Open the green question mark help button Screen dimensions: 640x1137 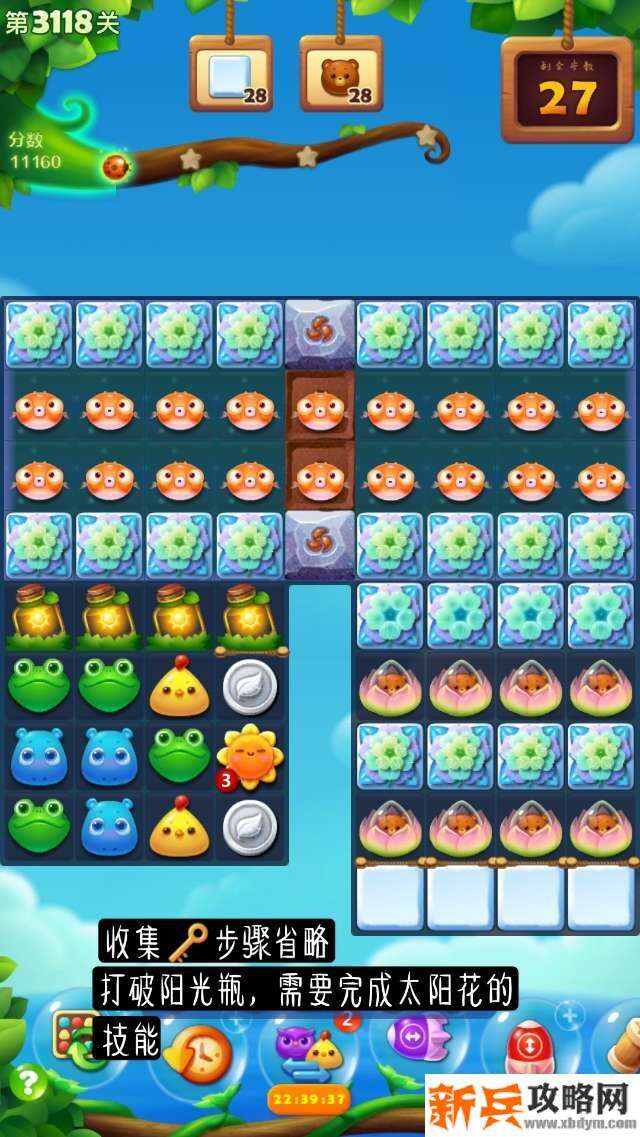[x=27, y=1081]
